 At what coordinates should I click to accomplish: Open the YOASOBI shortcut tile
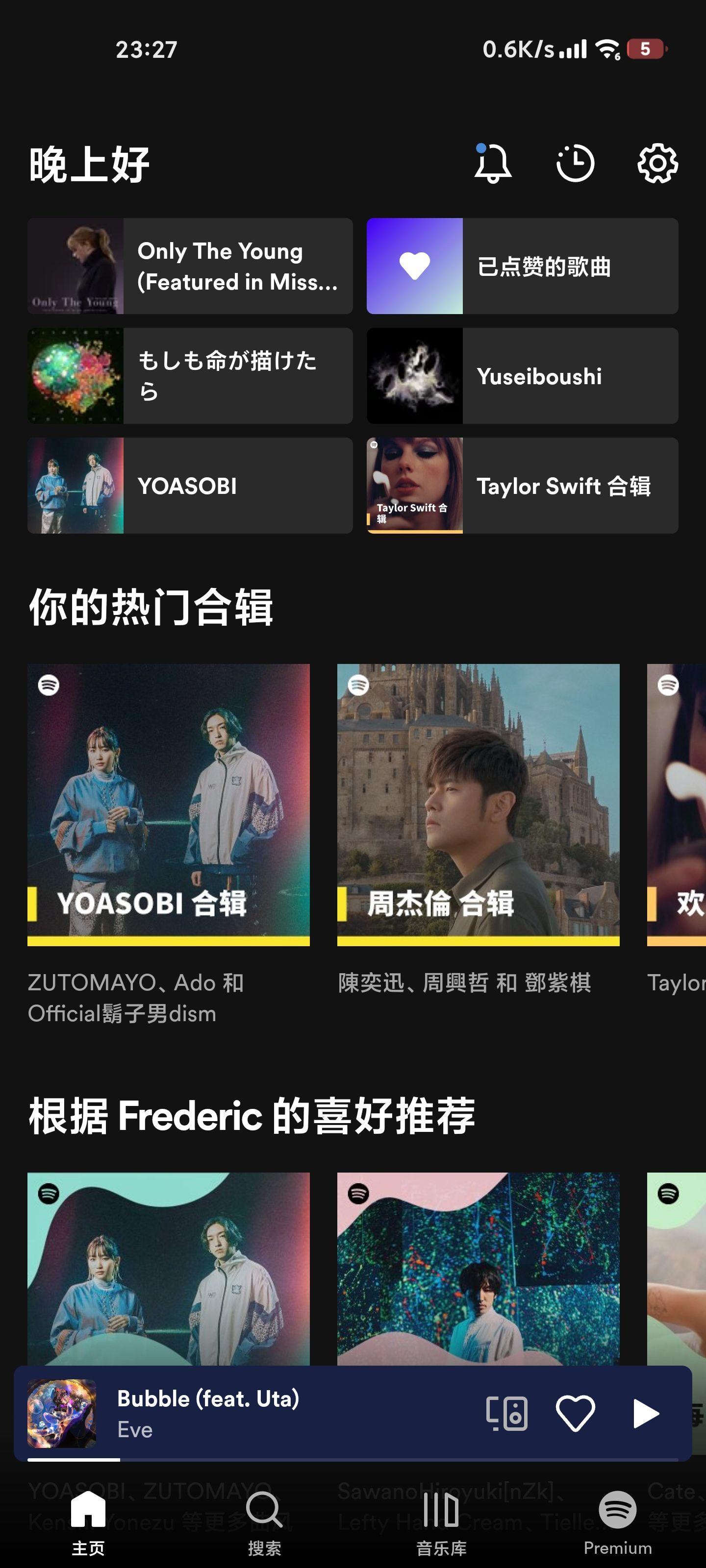click(x=190, y=485)
